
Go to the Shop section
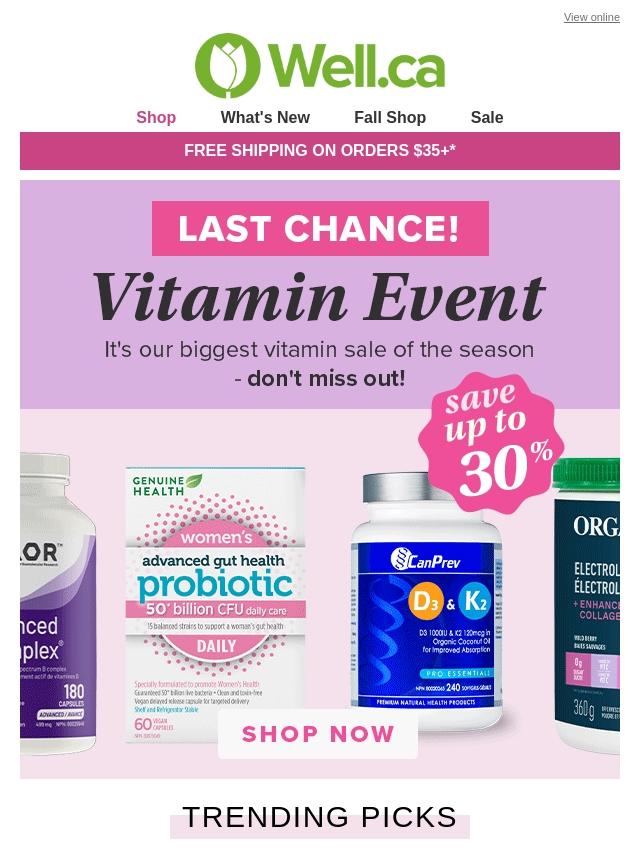[x=156, y=117]
